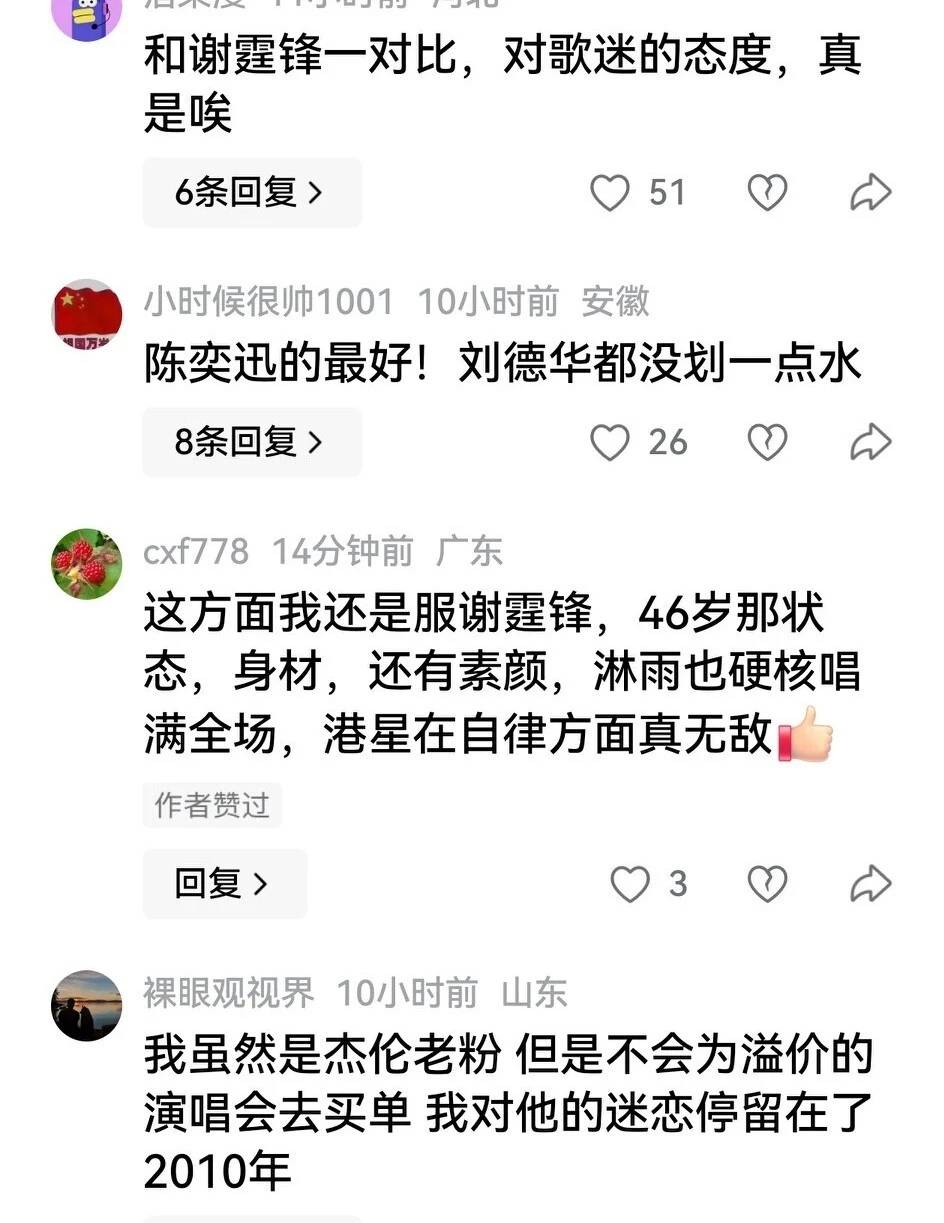Open cxf778's profile avatar

87,564
